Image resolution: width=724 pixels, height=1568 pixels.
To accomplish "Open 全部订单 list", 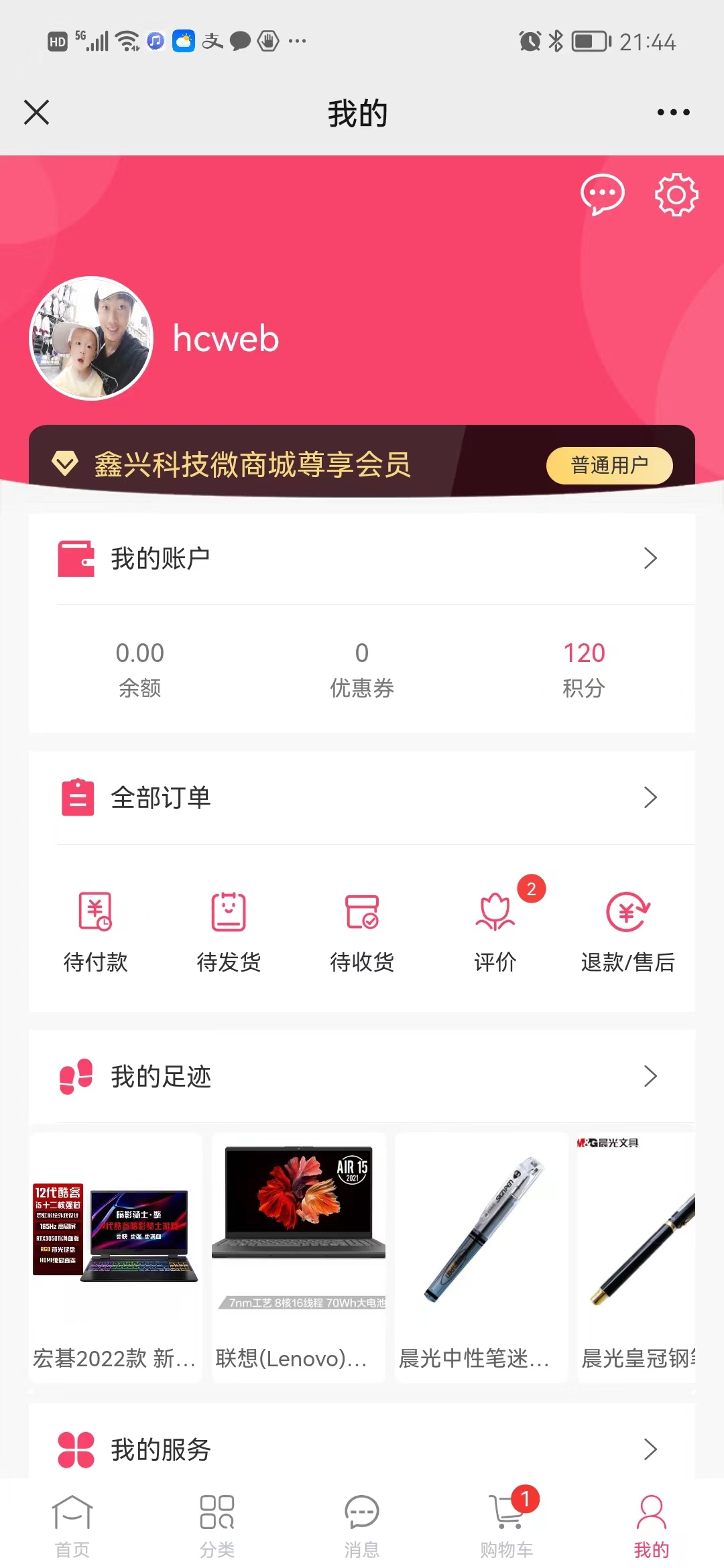I will (x=362, y=797).
